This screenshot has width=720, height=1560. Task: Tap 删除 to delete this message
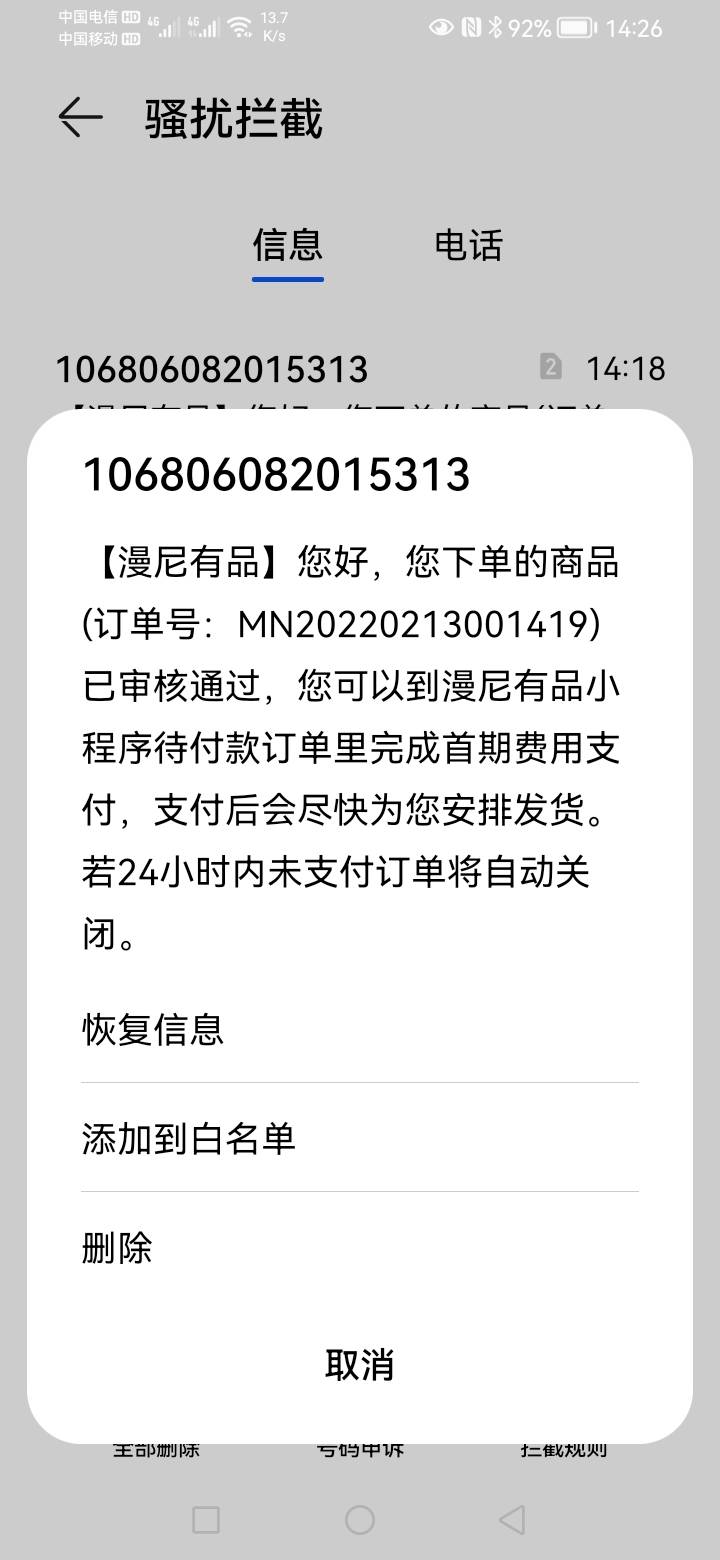pos(359,1248)
